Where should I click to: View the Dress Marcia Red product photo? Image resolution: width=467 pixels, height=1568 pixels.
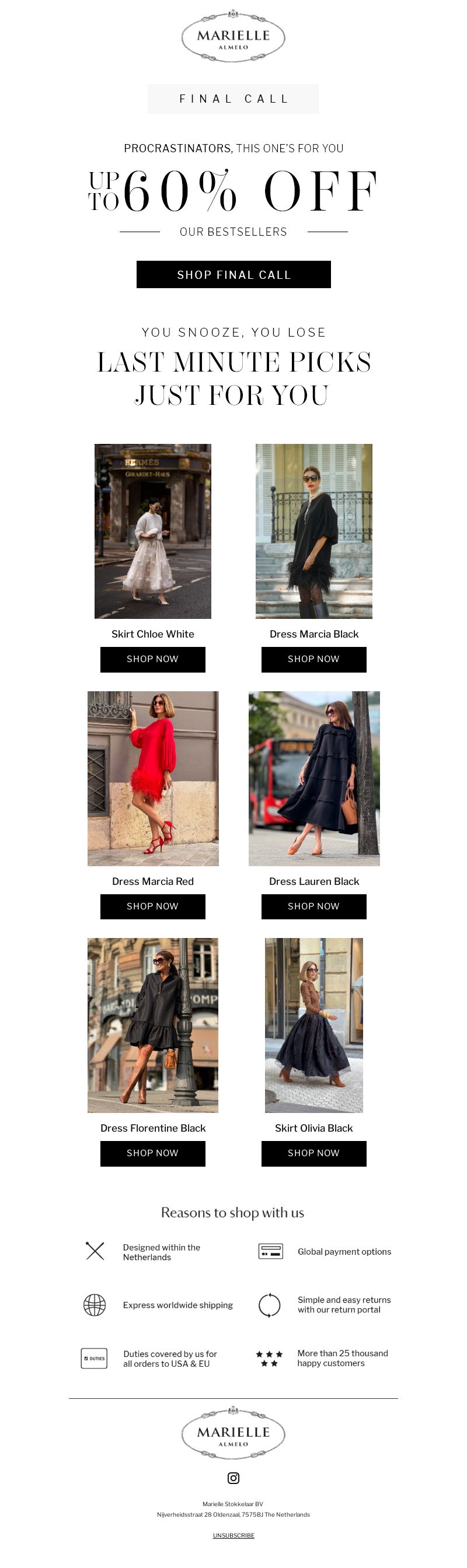tap(152, 778)
